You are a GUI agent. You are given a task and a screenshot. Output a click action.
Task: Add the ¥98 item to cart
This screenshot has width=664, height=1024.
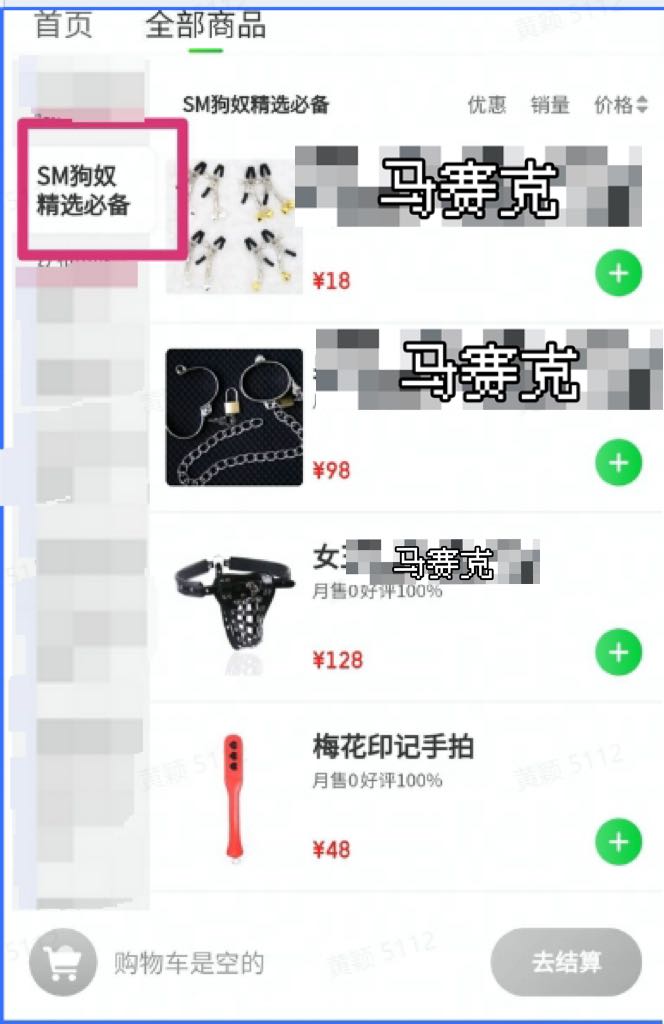tap(618, 463)
